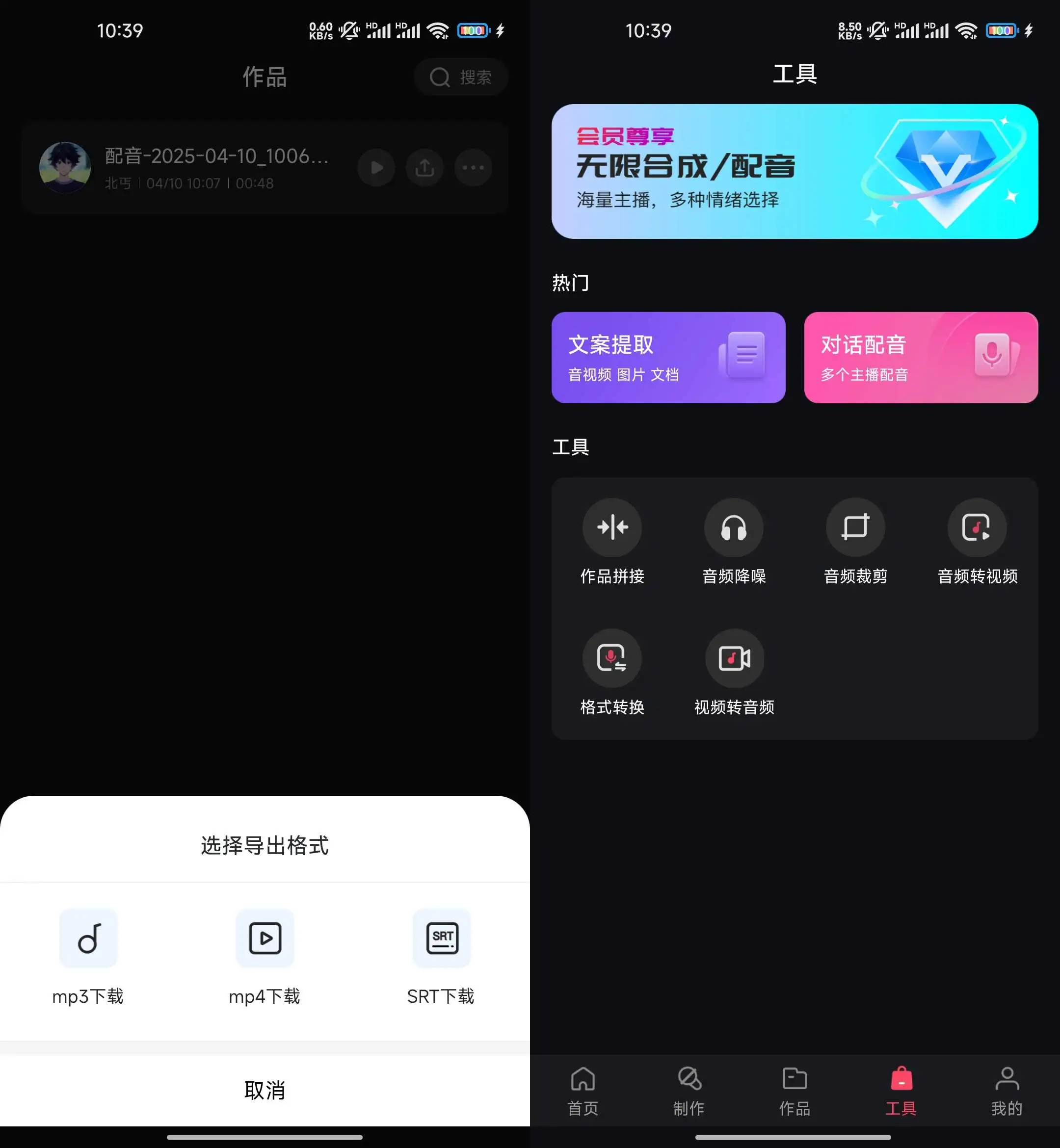
Task: Open 对话配音 card
Action: tap(921, 357)
